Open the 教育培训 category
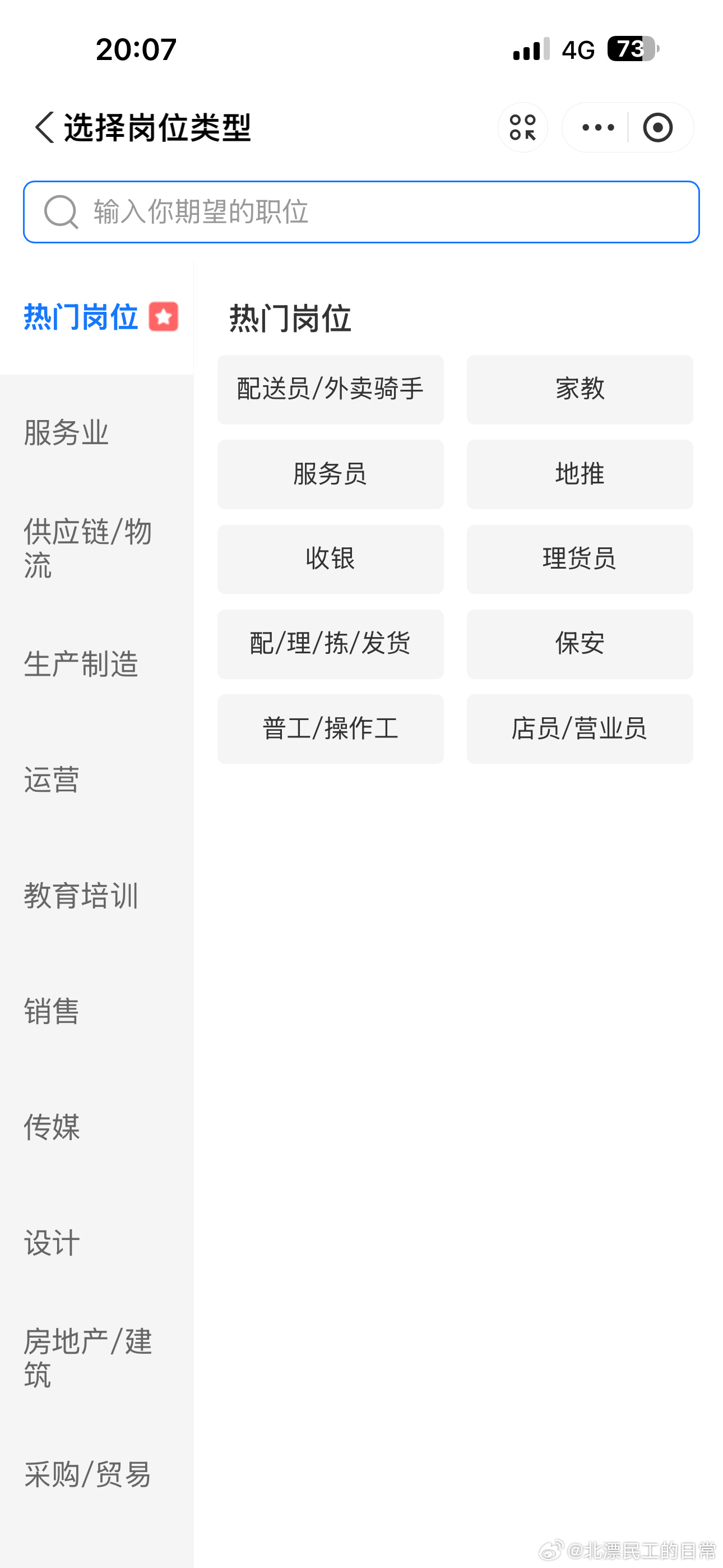 (x=97, y=896)
